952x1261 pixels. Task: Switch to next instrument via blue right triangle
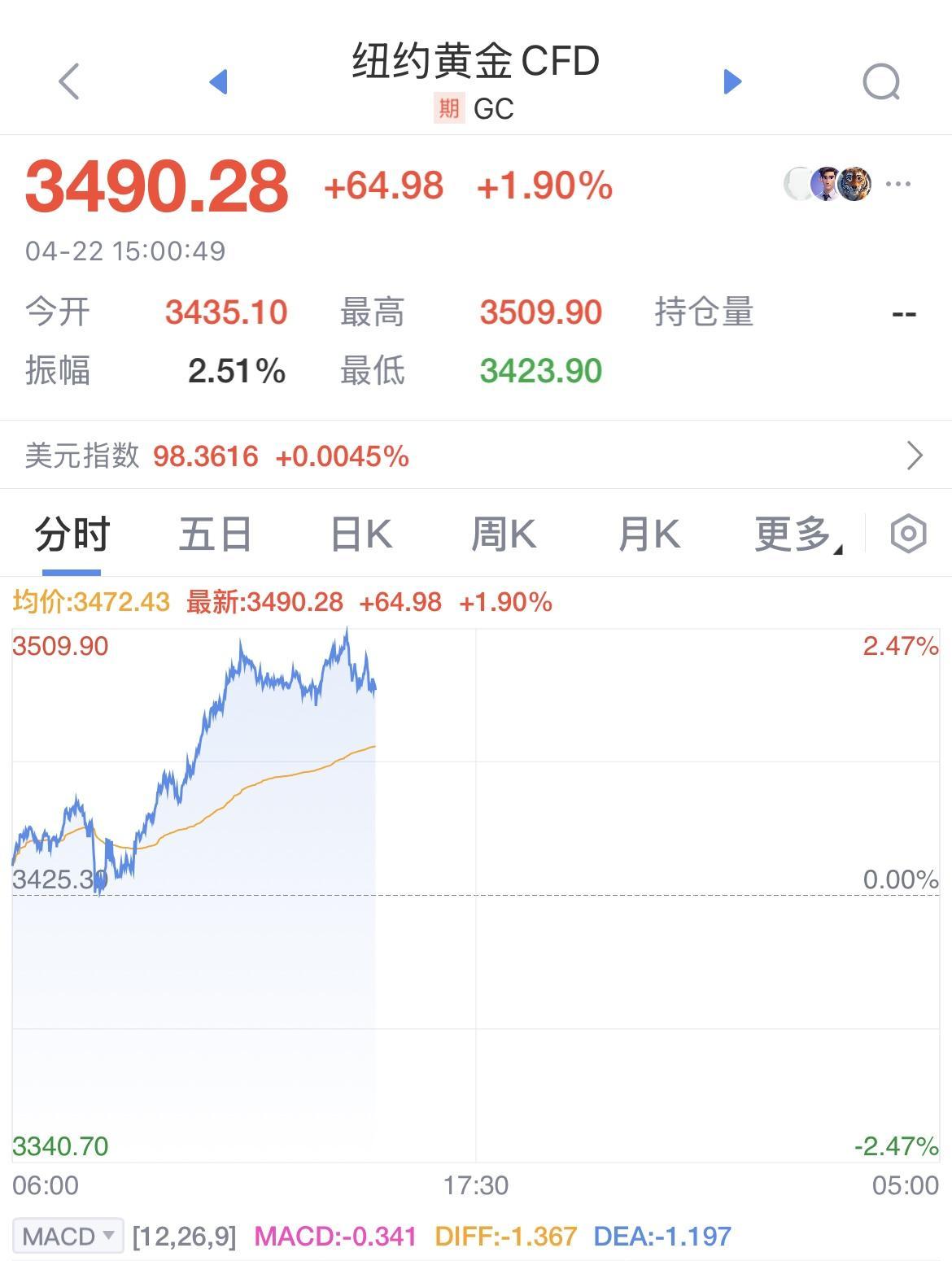click(x=732, y=81)
